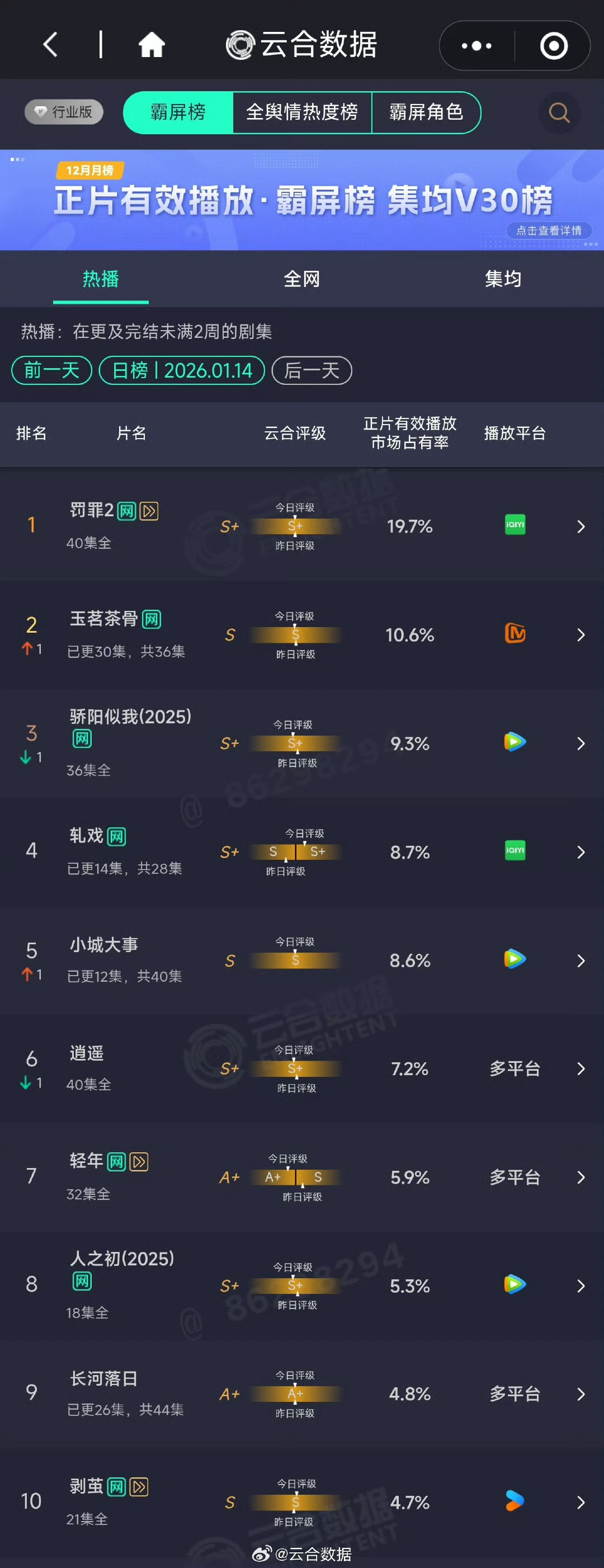Tap the orange platform icon beside 剥茧
Viewport: 604px width, 1568px height.
pyautogui.click(x=515, y=1501)
